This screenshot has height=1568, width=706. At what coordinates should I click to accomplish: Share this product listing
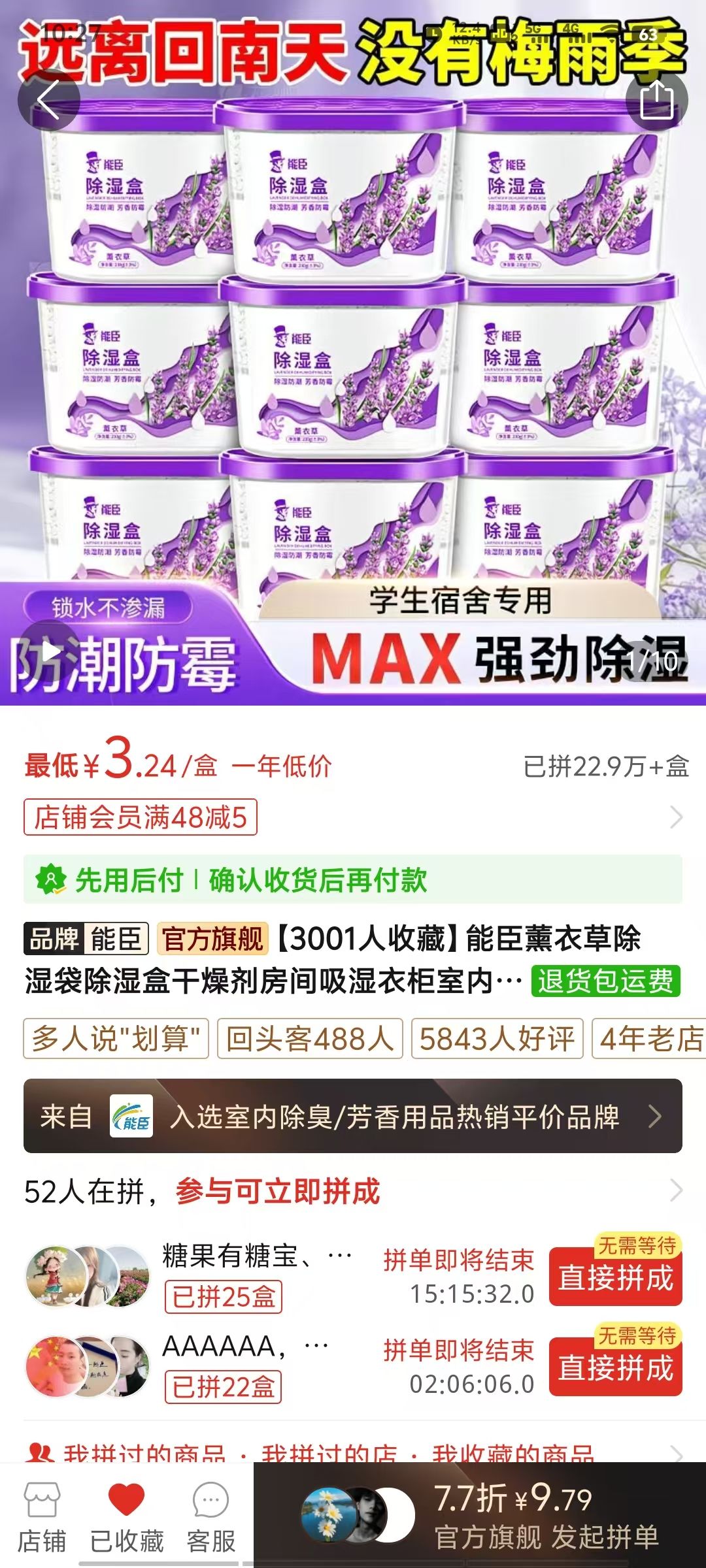pos(656,101)
